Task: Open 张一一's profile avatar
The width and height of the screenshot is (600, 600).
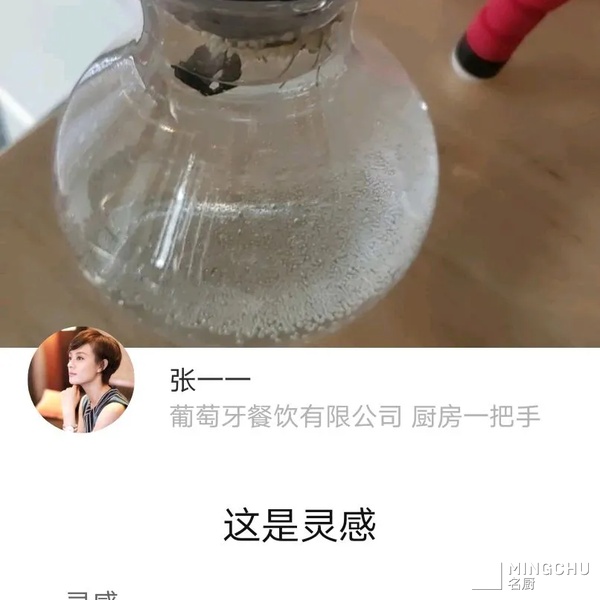Action: [81, 379]
